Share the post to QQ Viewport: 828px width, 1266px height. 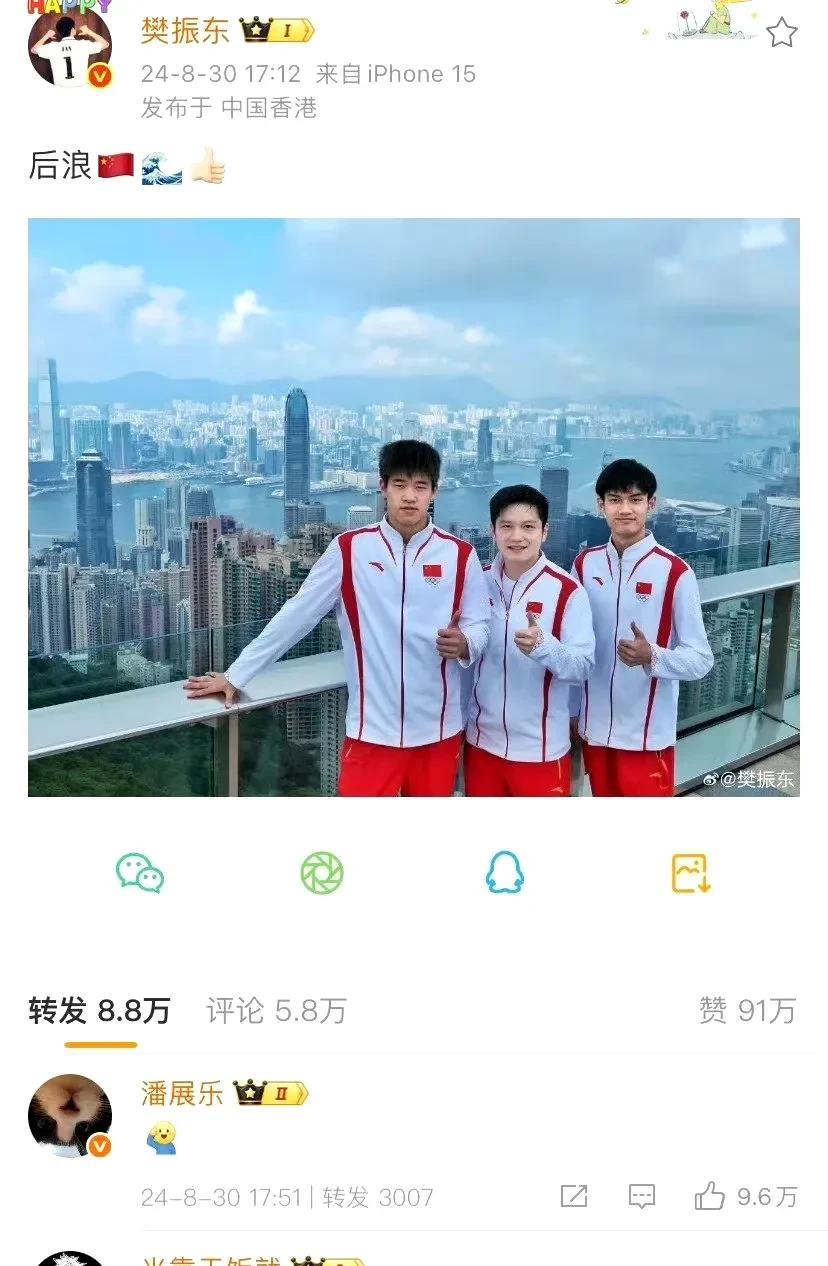click(x=505, y=873)
